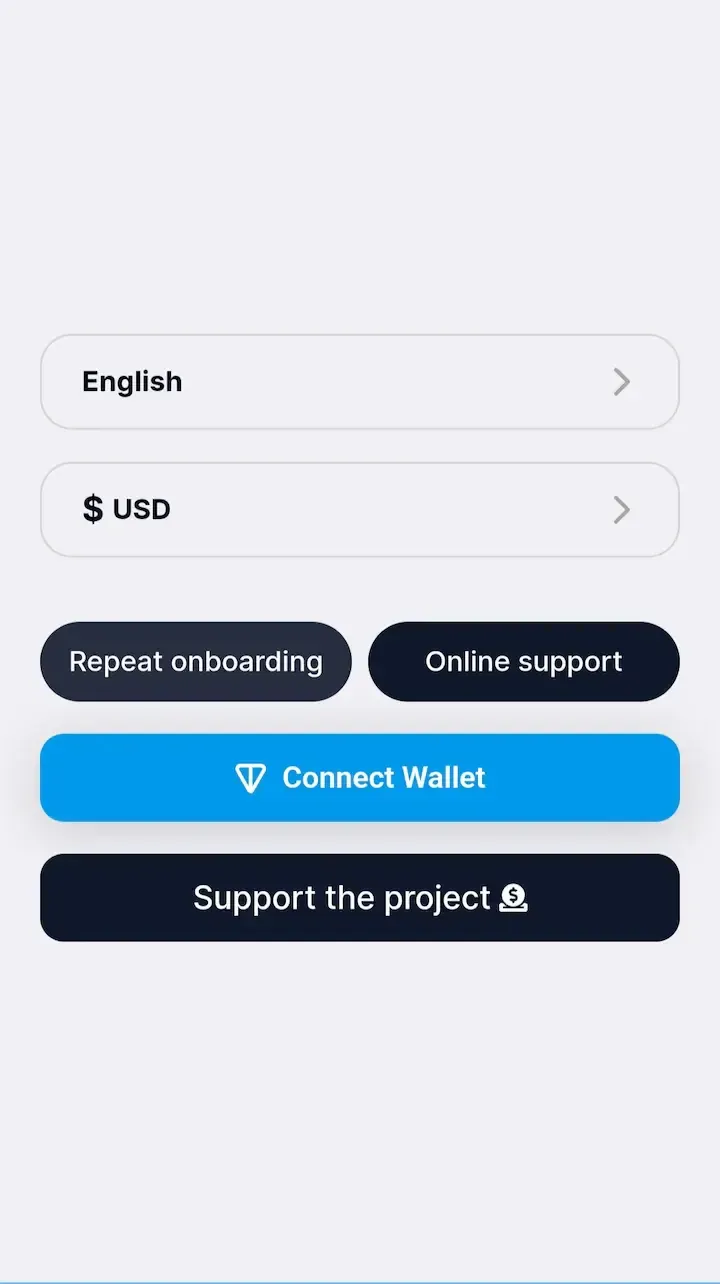
Task: Select the chevron arrow on the USD row
Action: click(x=622, y=509)
